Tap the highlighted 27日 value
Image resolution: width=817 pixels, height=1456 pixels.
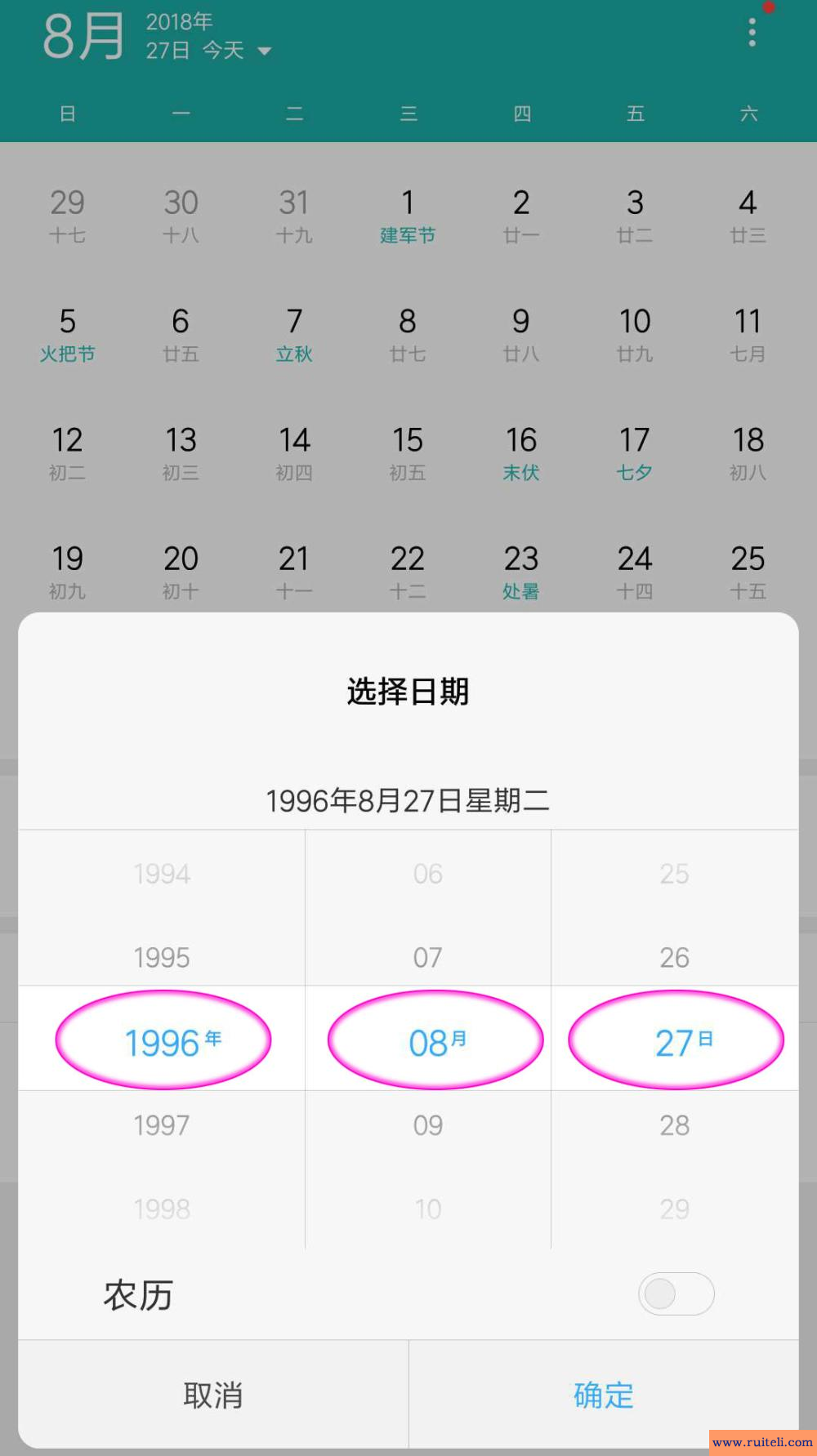click(674, 1040)
